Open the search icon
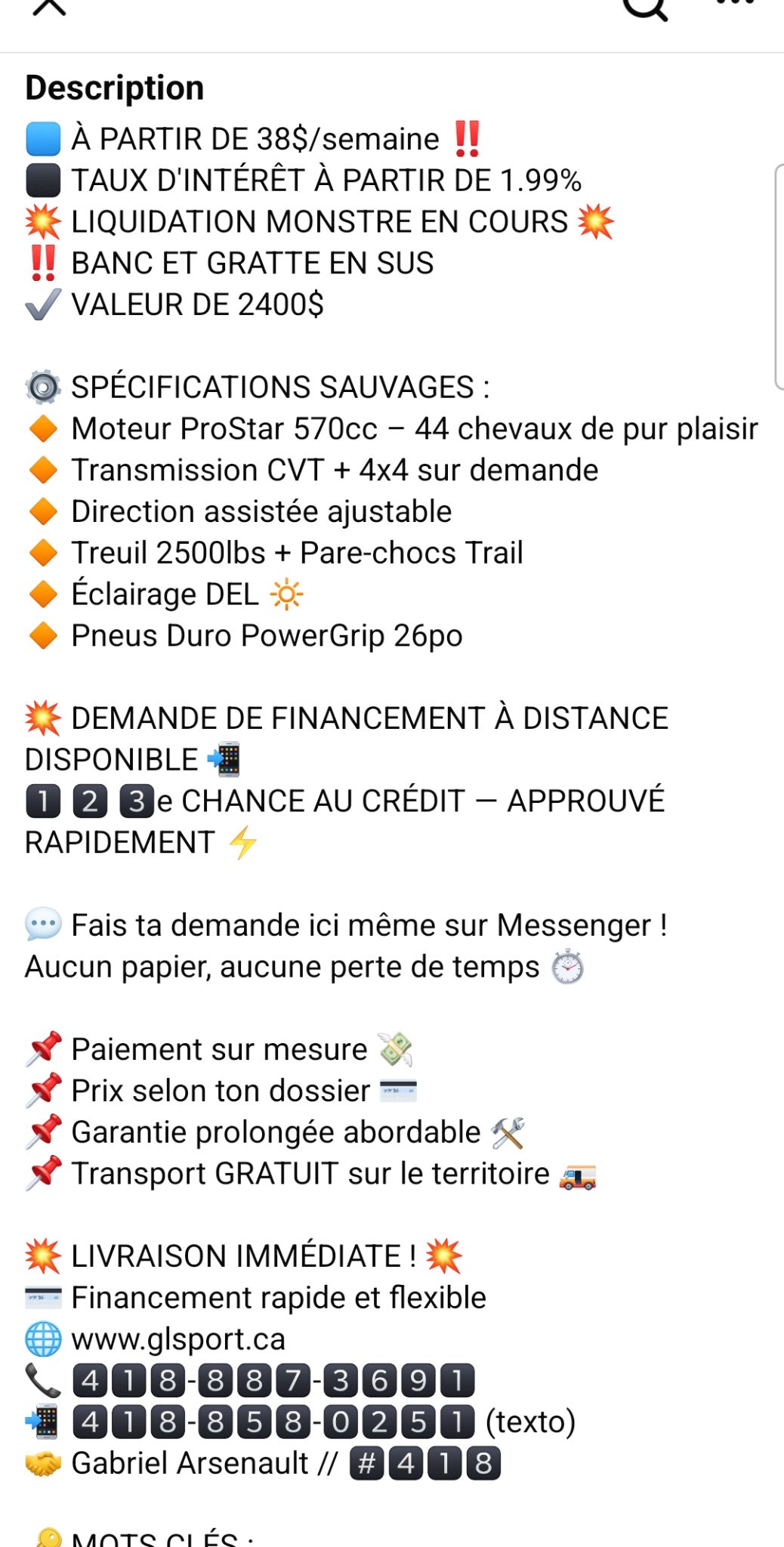Viewport: 784px width, 1547px height. pos(645,6)
